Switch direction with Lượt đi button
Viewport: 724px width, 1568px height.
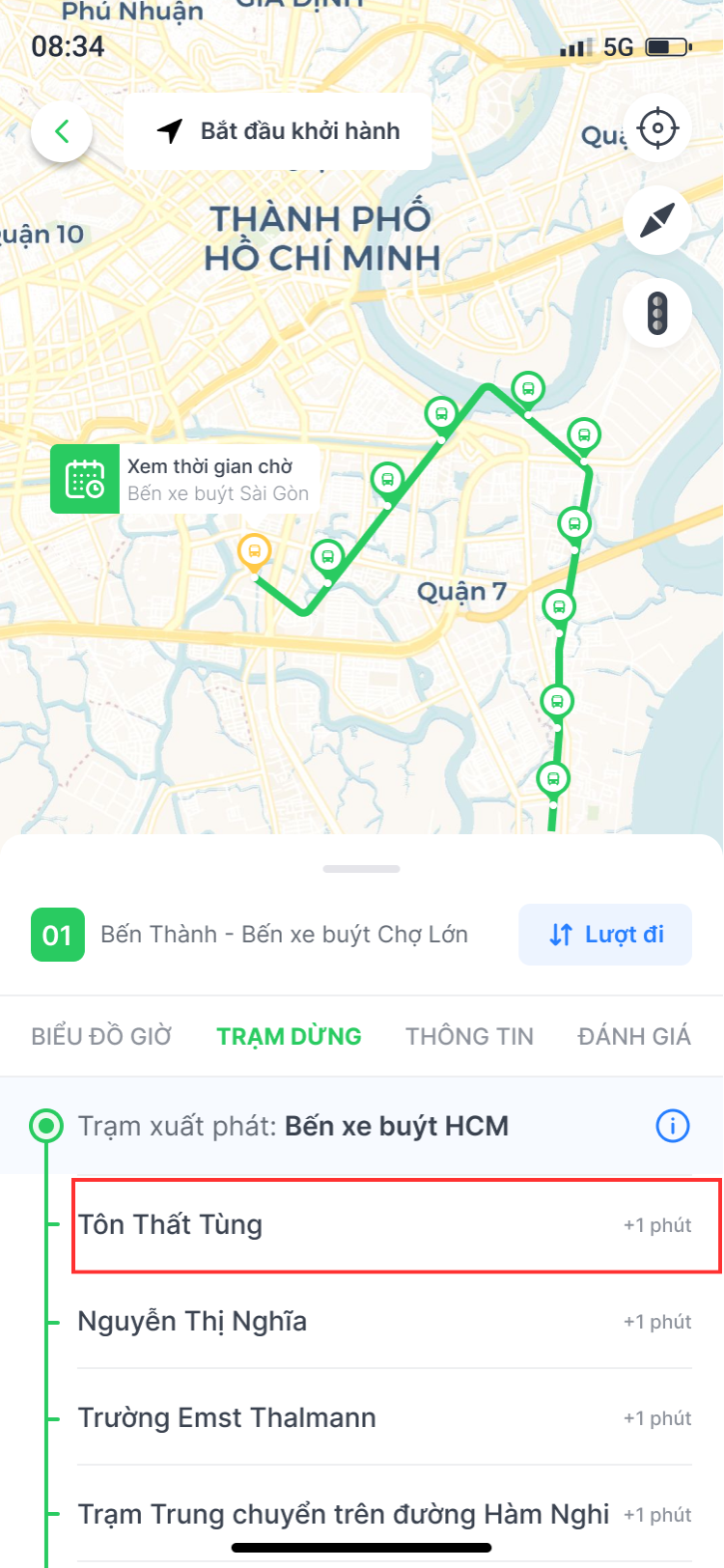[605, 935]
